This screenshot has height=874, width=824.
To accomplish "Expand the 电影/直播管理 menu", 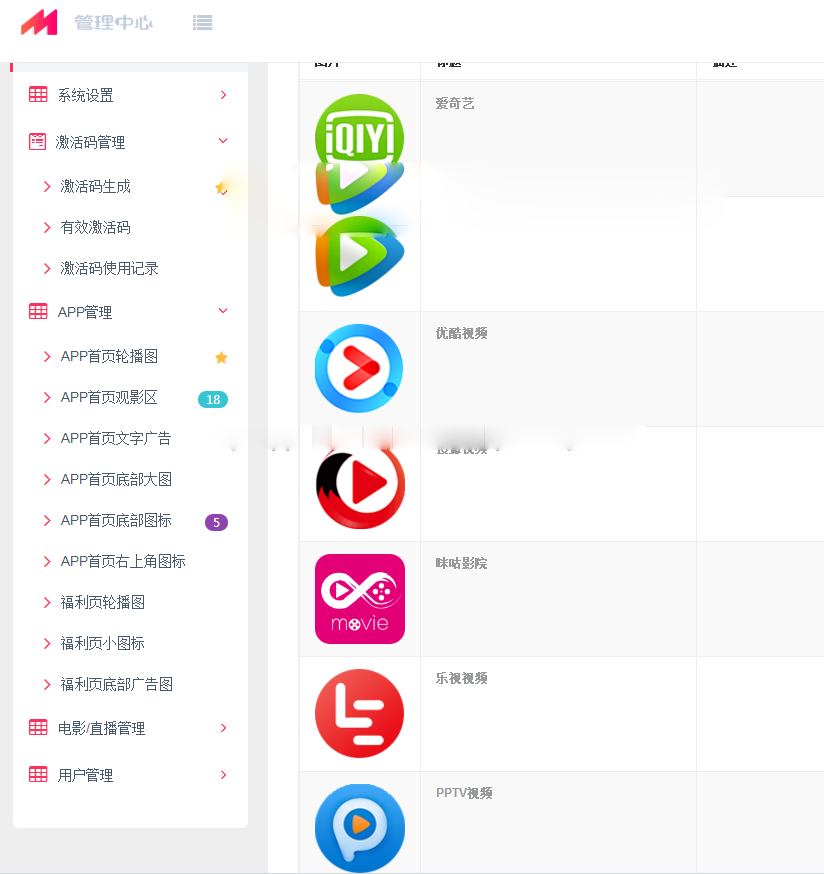I will [x=102, y=728].
